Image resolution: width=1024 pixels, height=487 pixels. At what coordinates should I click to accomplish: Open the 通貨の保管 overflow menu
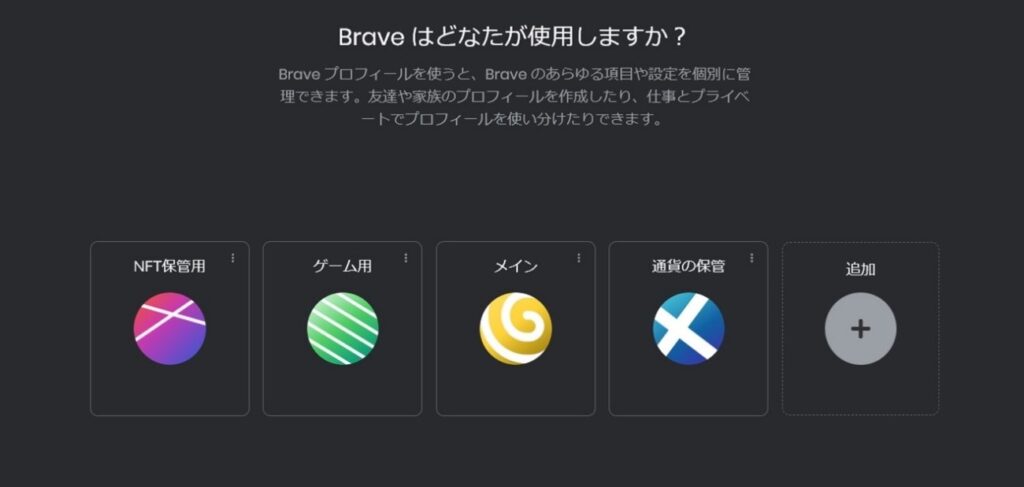click(752, 258)
